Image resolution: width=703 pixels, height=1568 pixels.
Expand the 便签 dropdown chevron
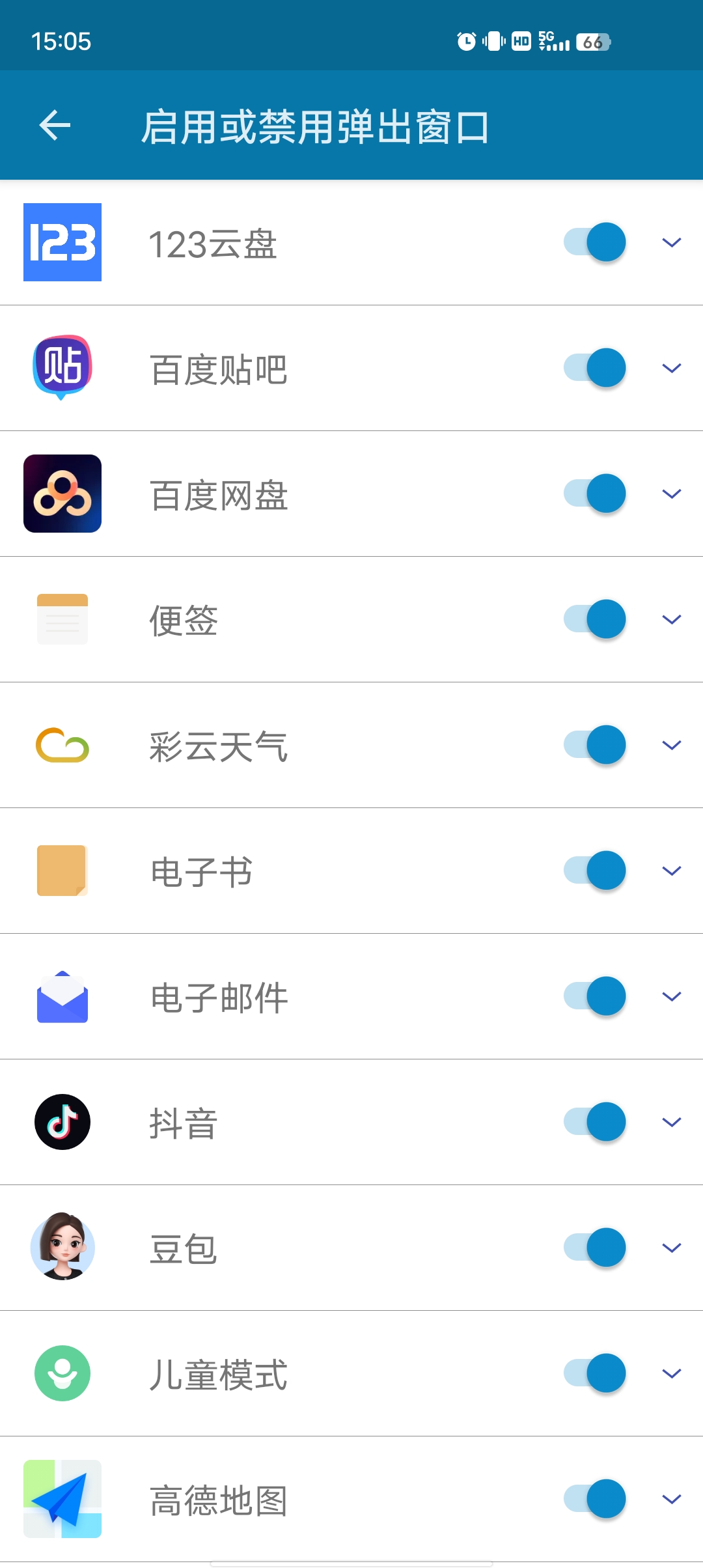(671, 619)
